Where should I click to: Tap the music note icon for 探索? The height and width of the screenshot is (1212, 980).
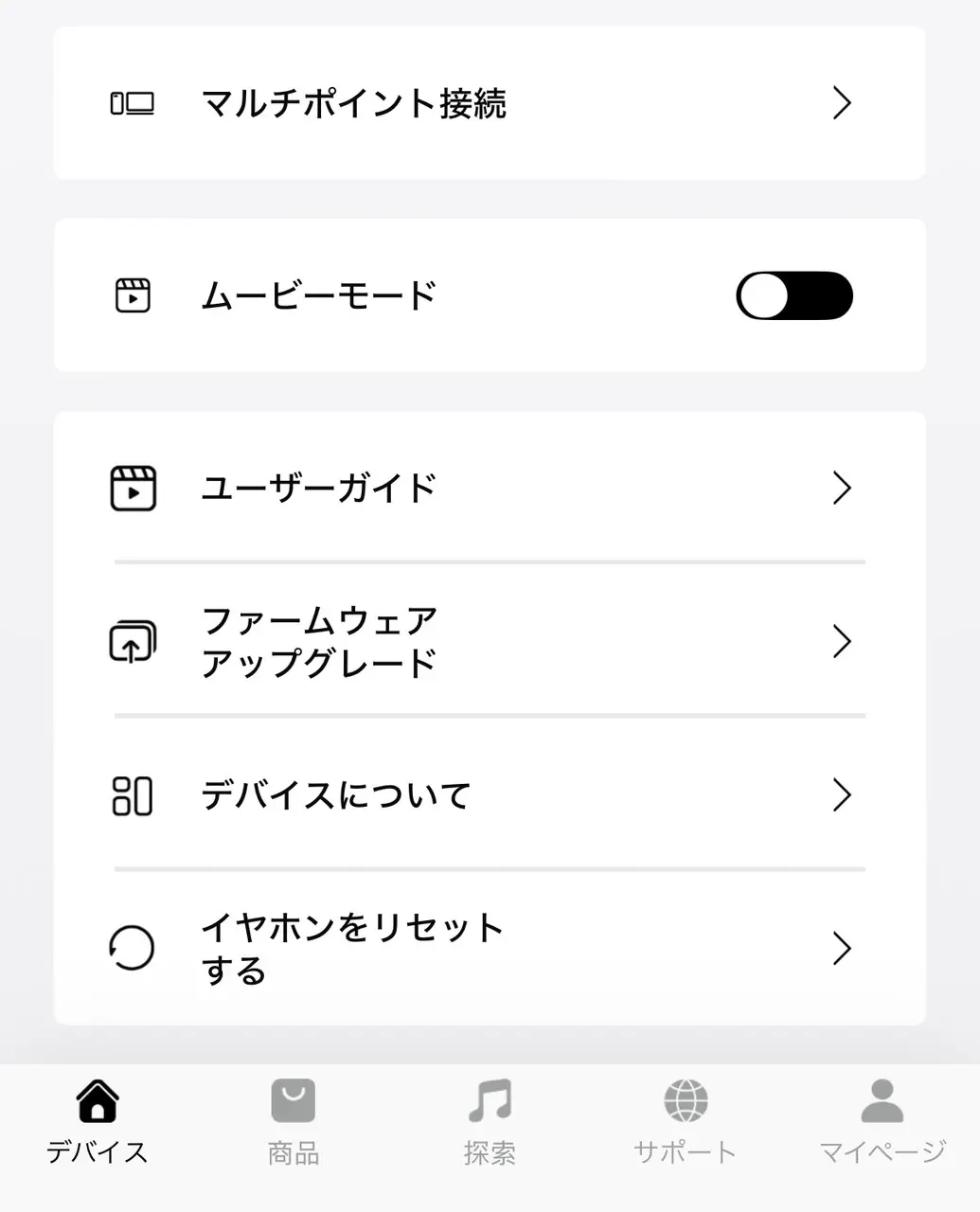[489, 1098]
